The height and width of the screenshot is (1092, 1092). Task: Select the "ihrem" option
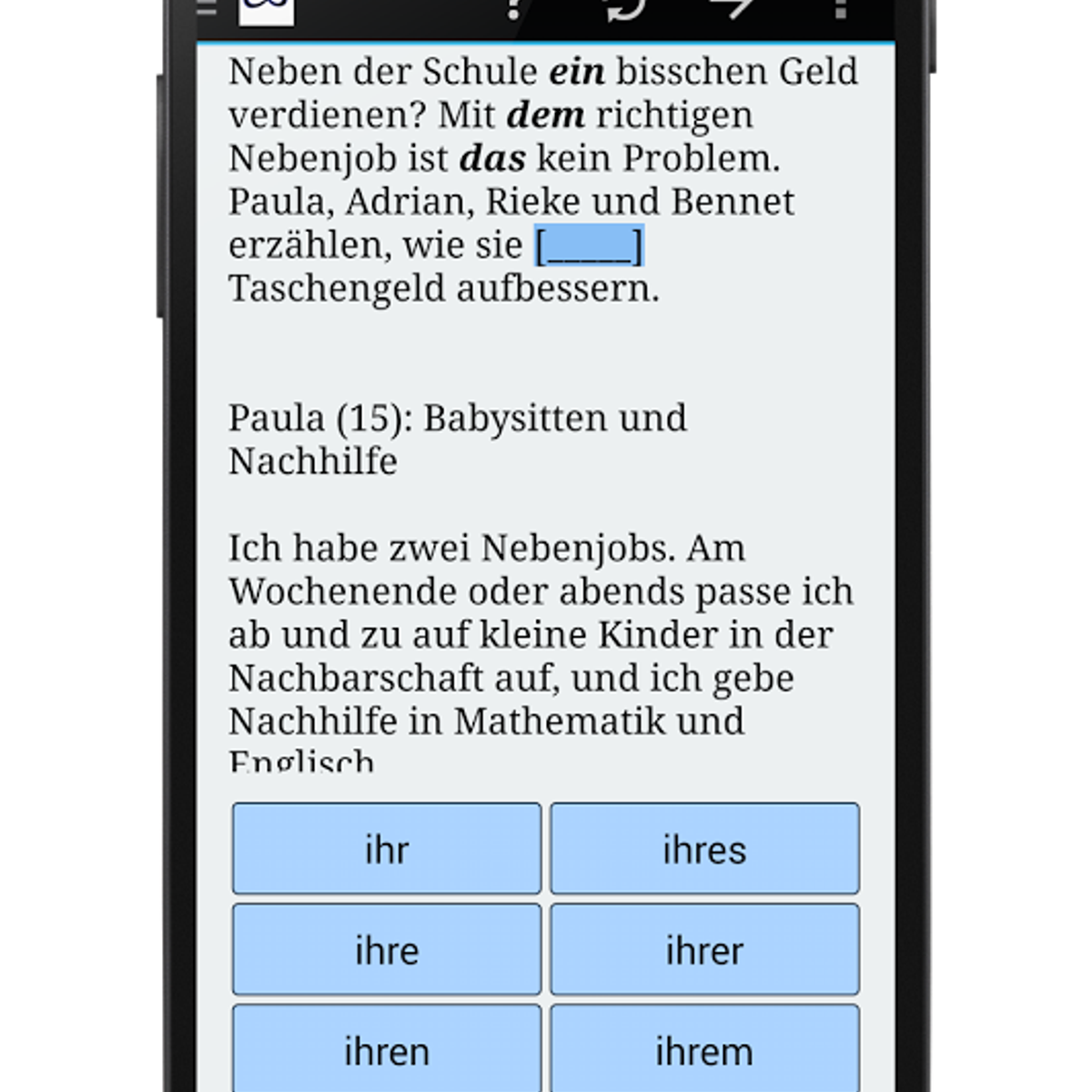coord(704,1049)
